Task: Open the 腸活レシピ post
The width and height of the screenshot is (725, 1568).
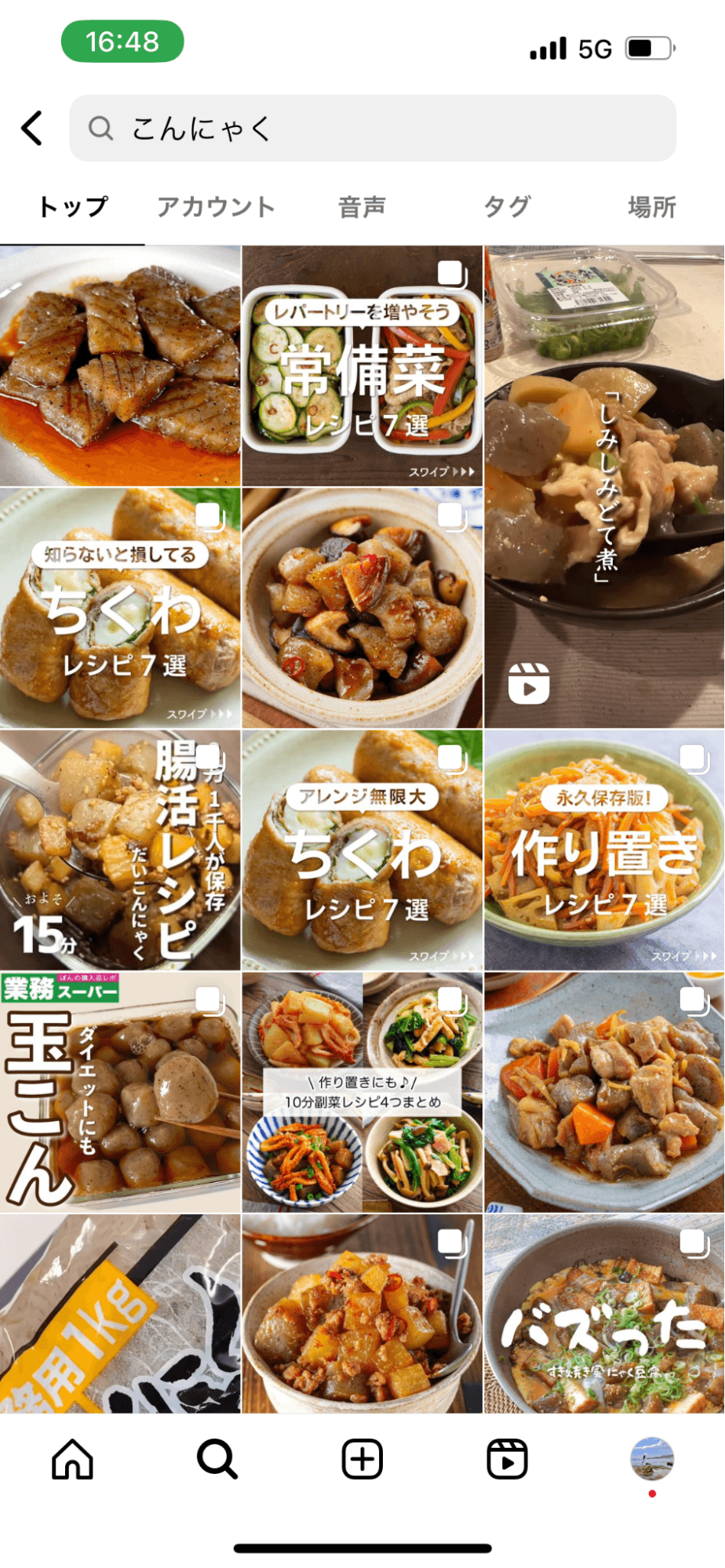Action: tap(120, 850)
